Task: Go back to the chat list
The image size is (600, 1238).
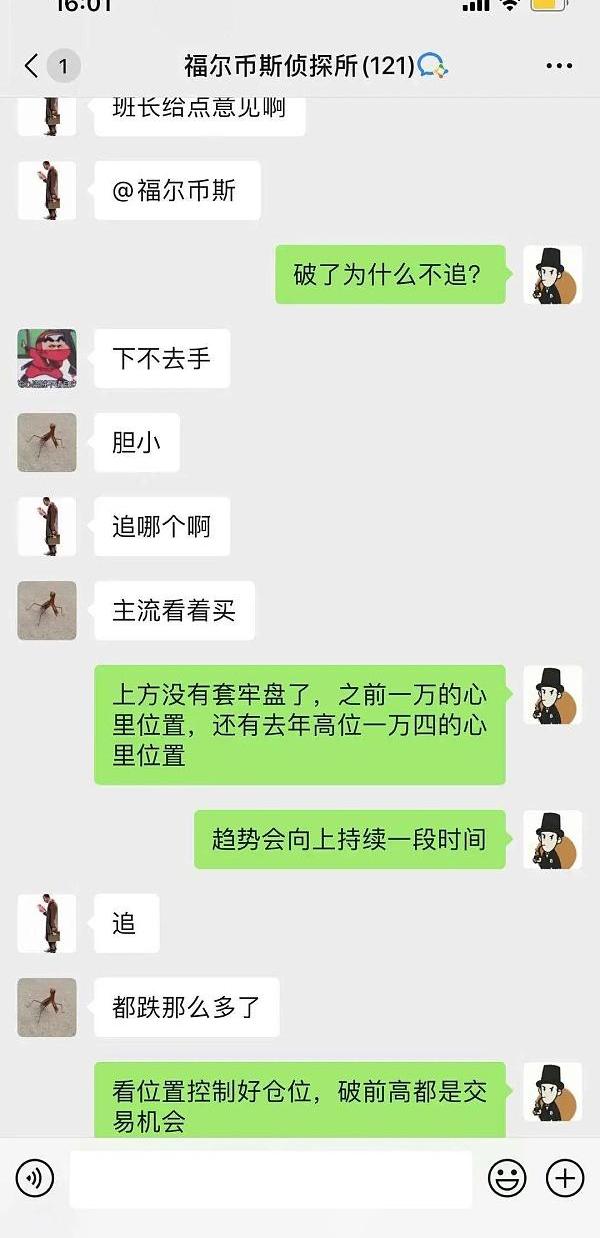Action: click(x=32, y=67)
